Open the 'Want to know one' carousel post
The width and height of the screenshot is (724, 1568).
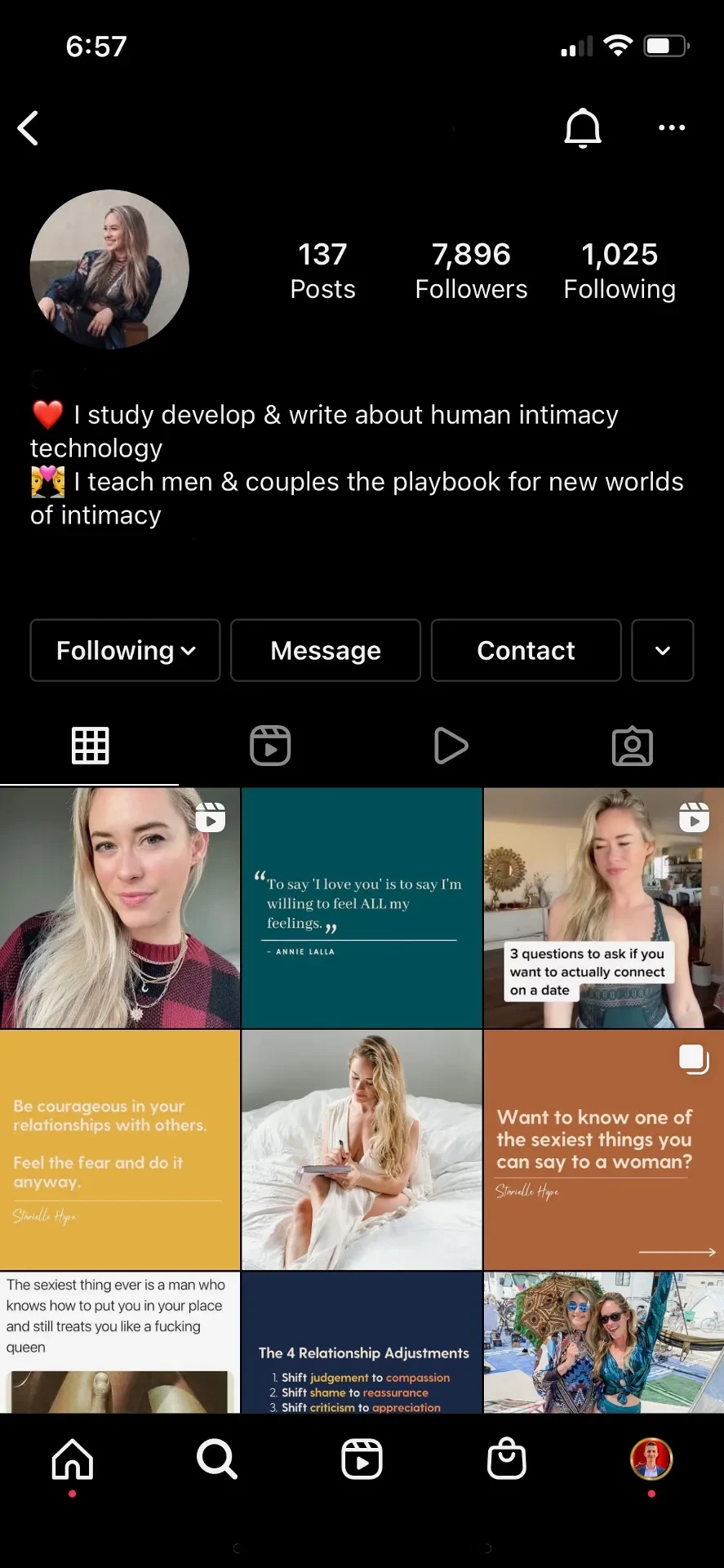604,1149
